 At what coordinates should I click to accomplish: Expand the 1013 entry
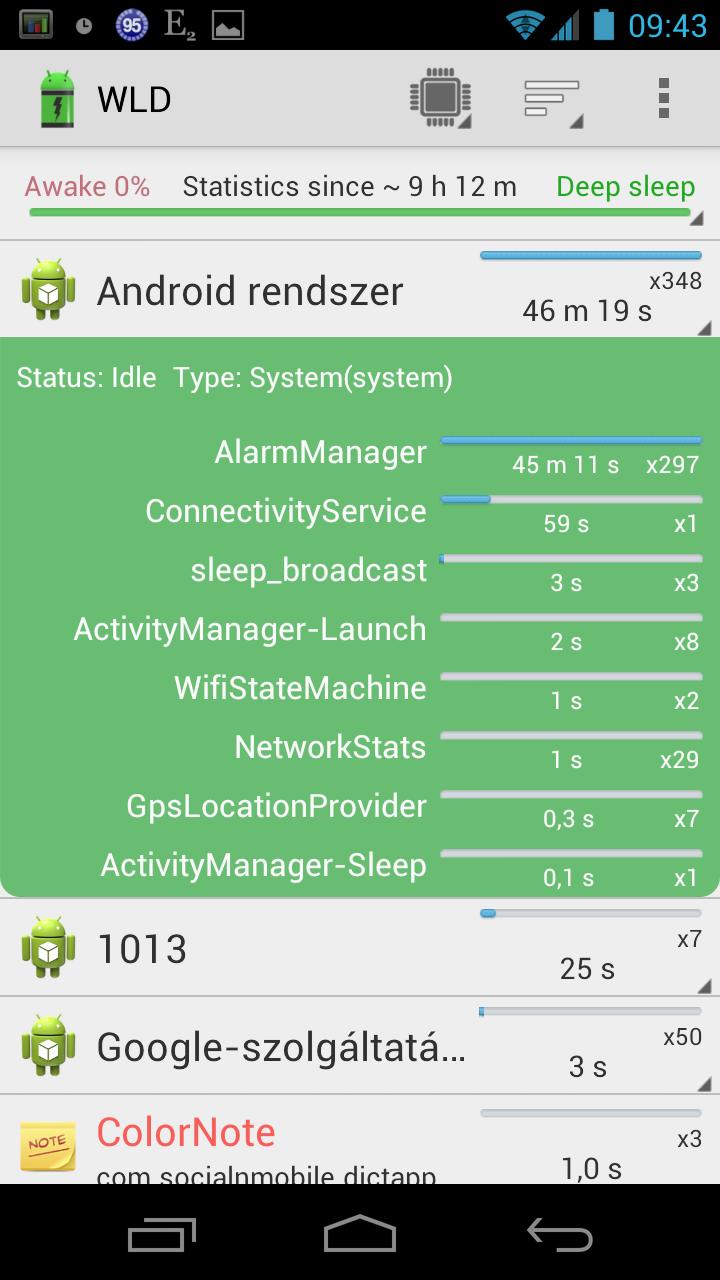tap(360, 947)
